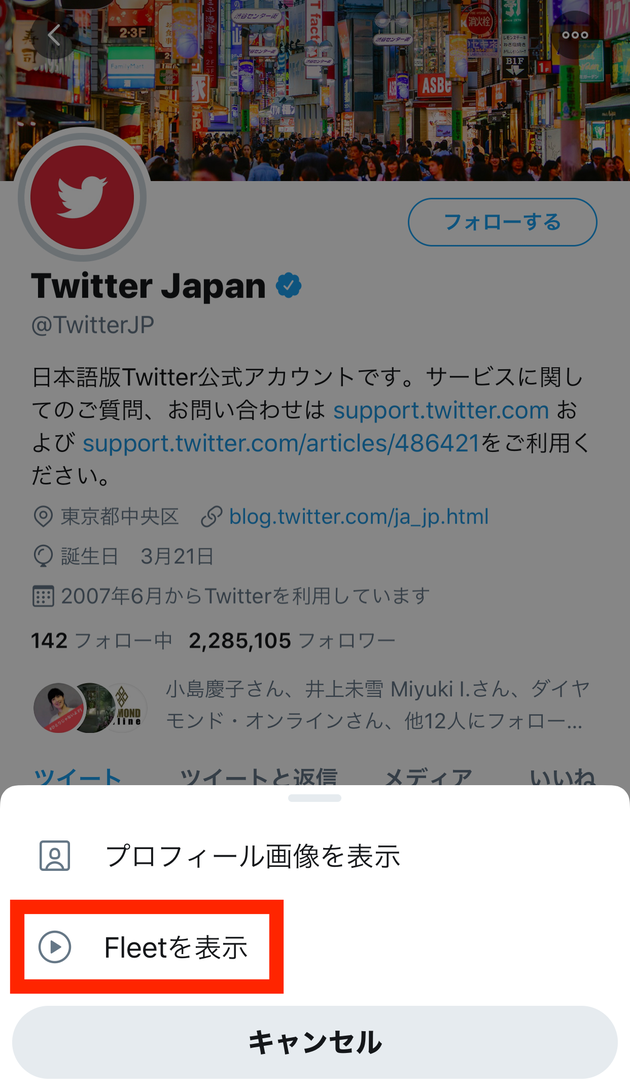Tap the キャンセル button
This screenshot has height=1091, width=630.
[x=314, y=1042]
